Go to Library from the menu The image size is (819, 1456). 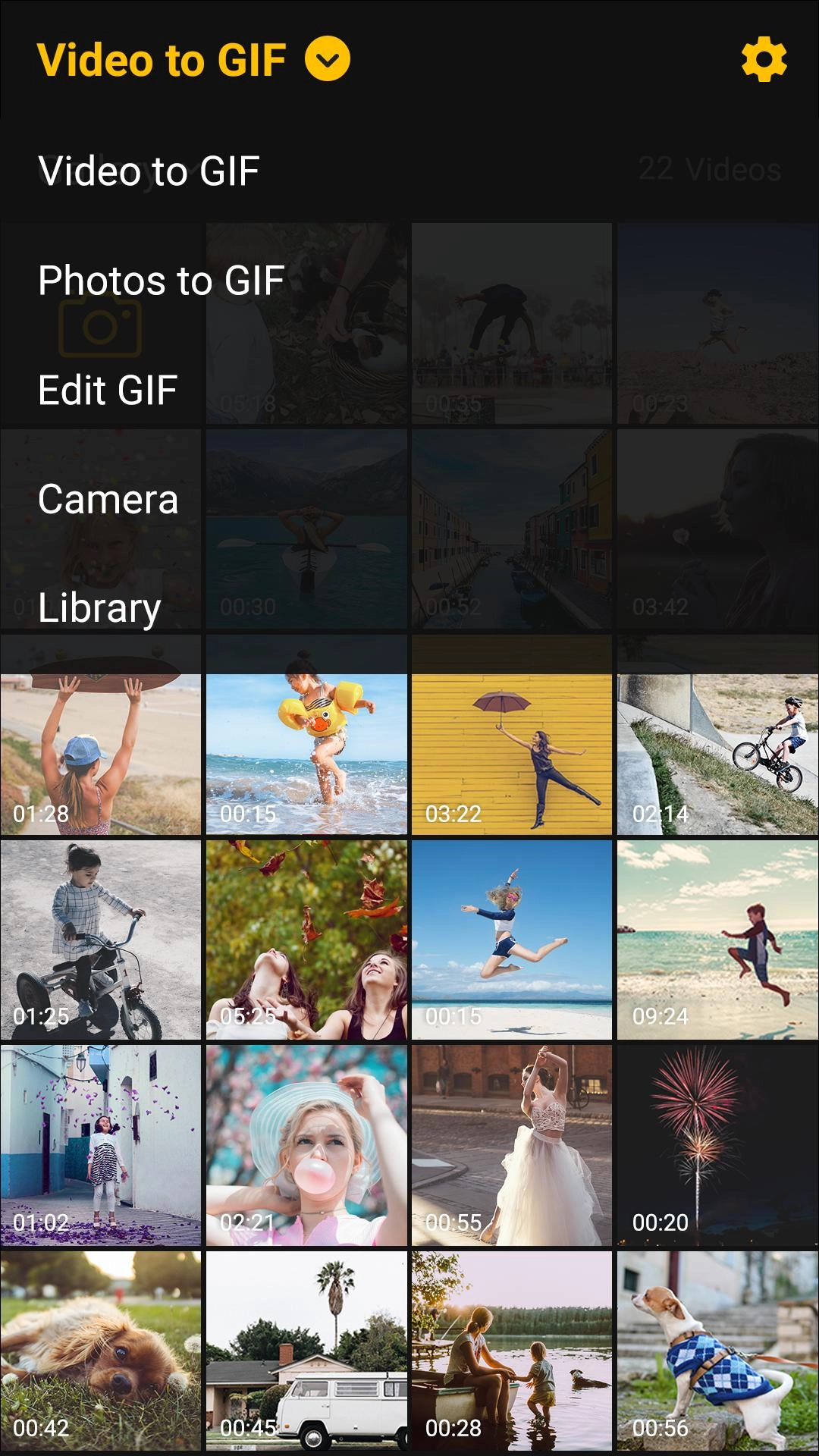pyautogui.click(x=99, y=608)
